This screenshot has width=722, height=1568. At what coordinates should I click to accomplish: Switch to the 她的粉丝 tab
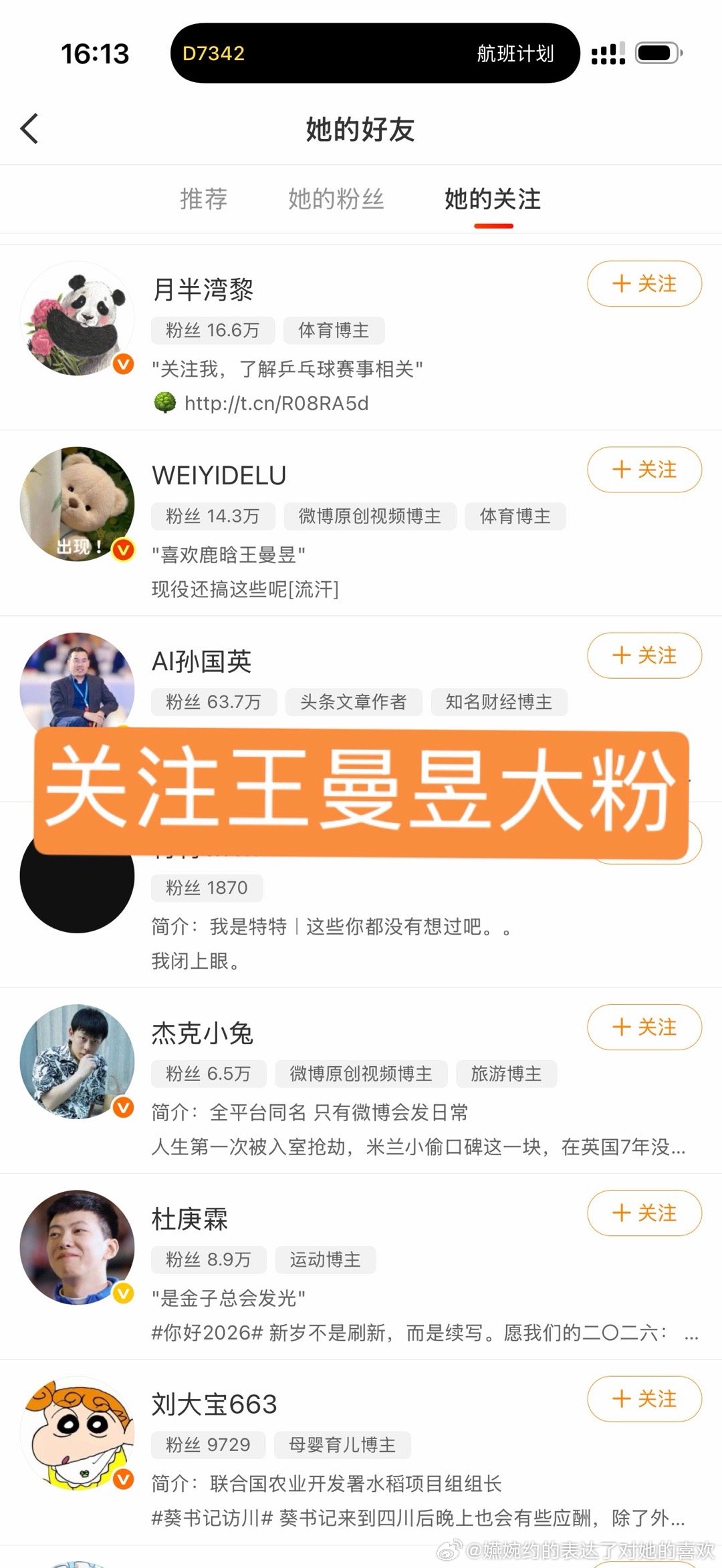(337, 199)
